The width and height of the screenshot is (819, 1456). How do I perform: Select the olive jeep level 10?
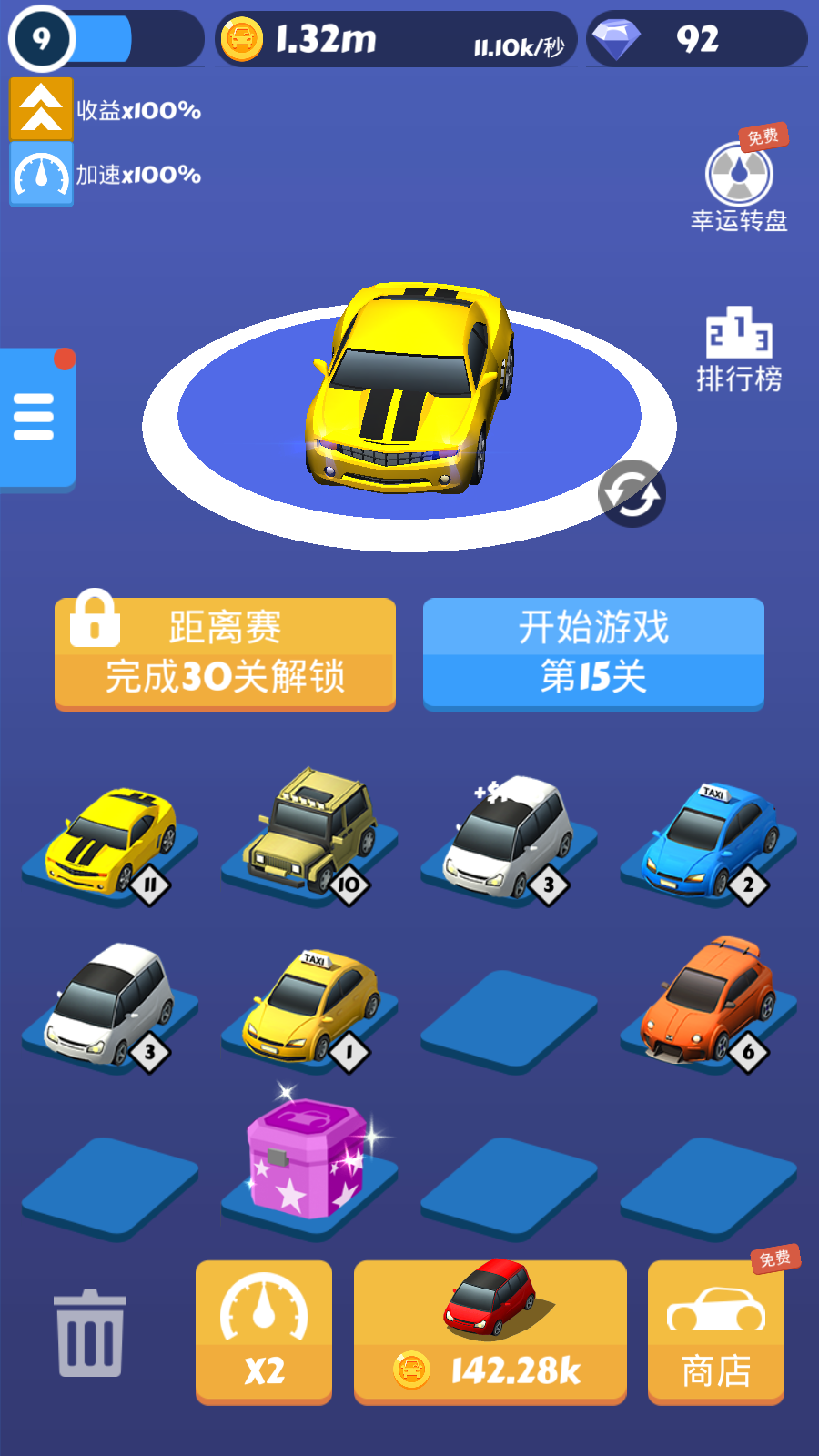click(312, 833)
